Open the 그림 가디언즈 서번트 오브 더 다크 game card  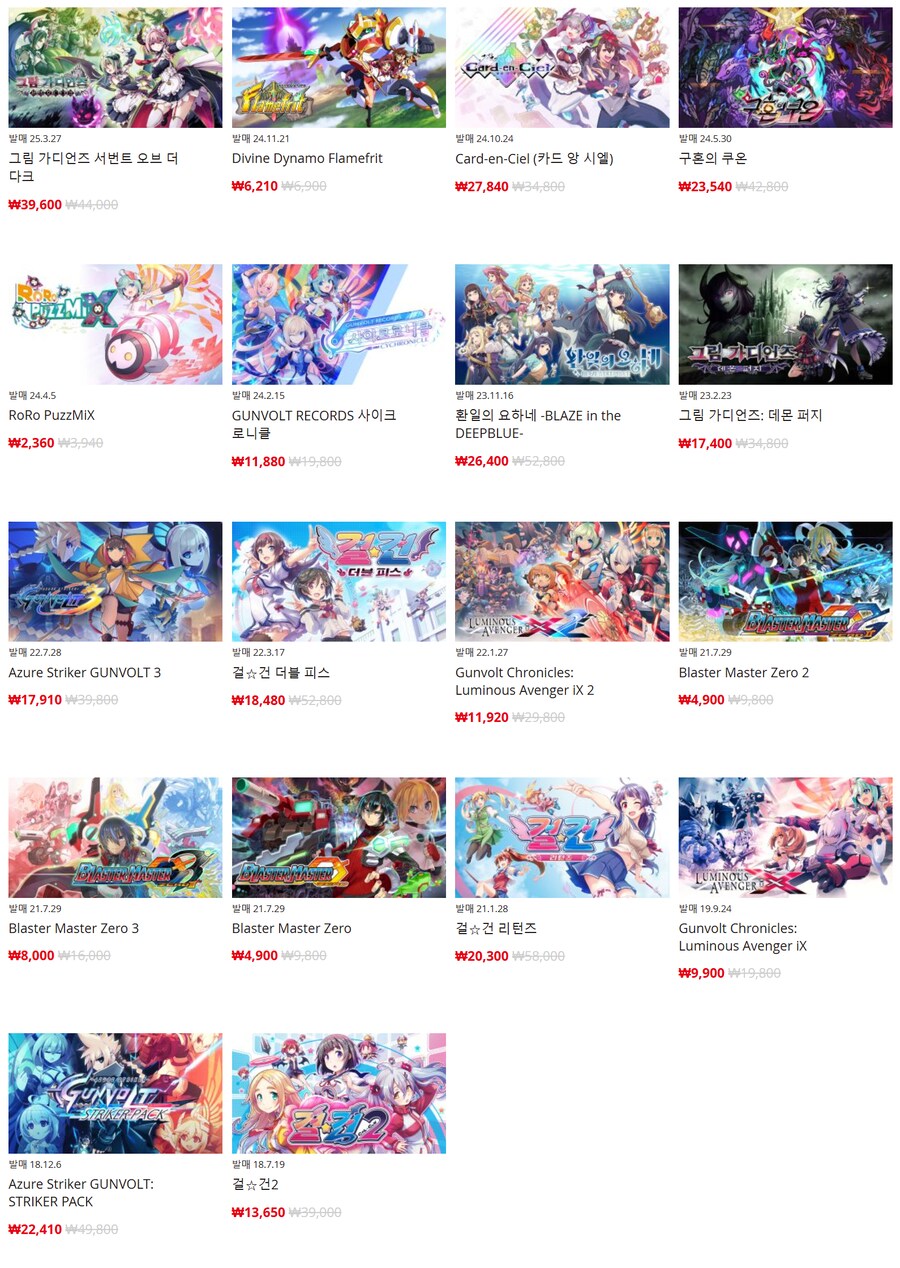click(x=115, y=68)
